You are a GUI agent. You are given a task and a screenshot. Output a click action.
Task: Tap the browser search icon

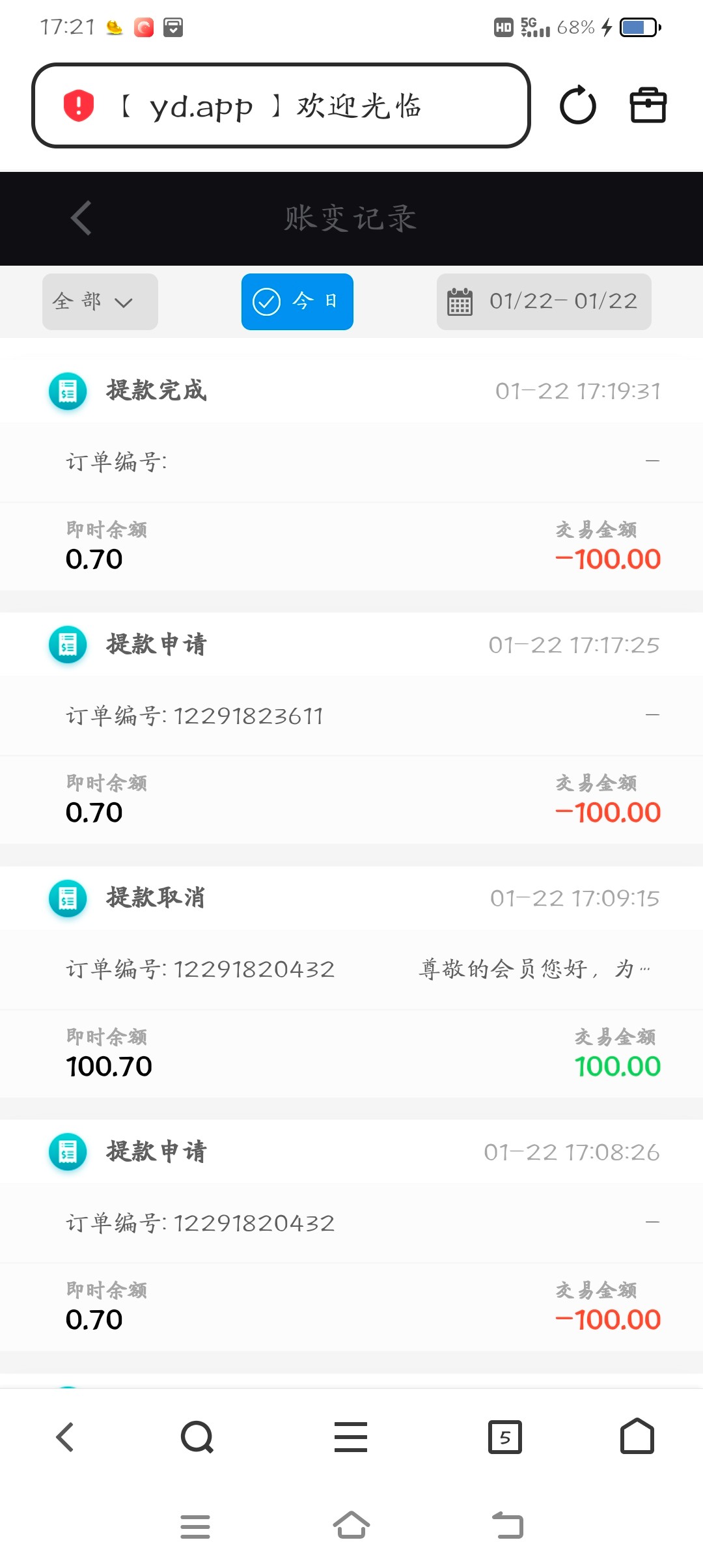(x=197, y=1437)
